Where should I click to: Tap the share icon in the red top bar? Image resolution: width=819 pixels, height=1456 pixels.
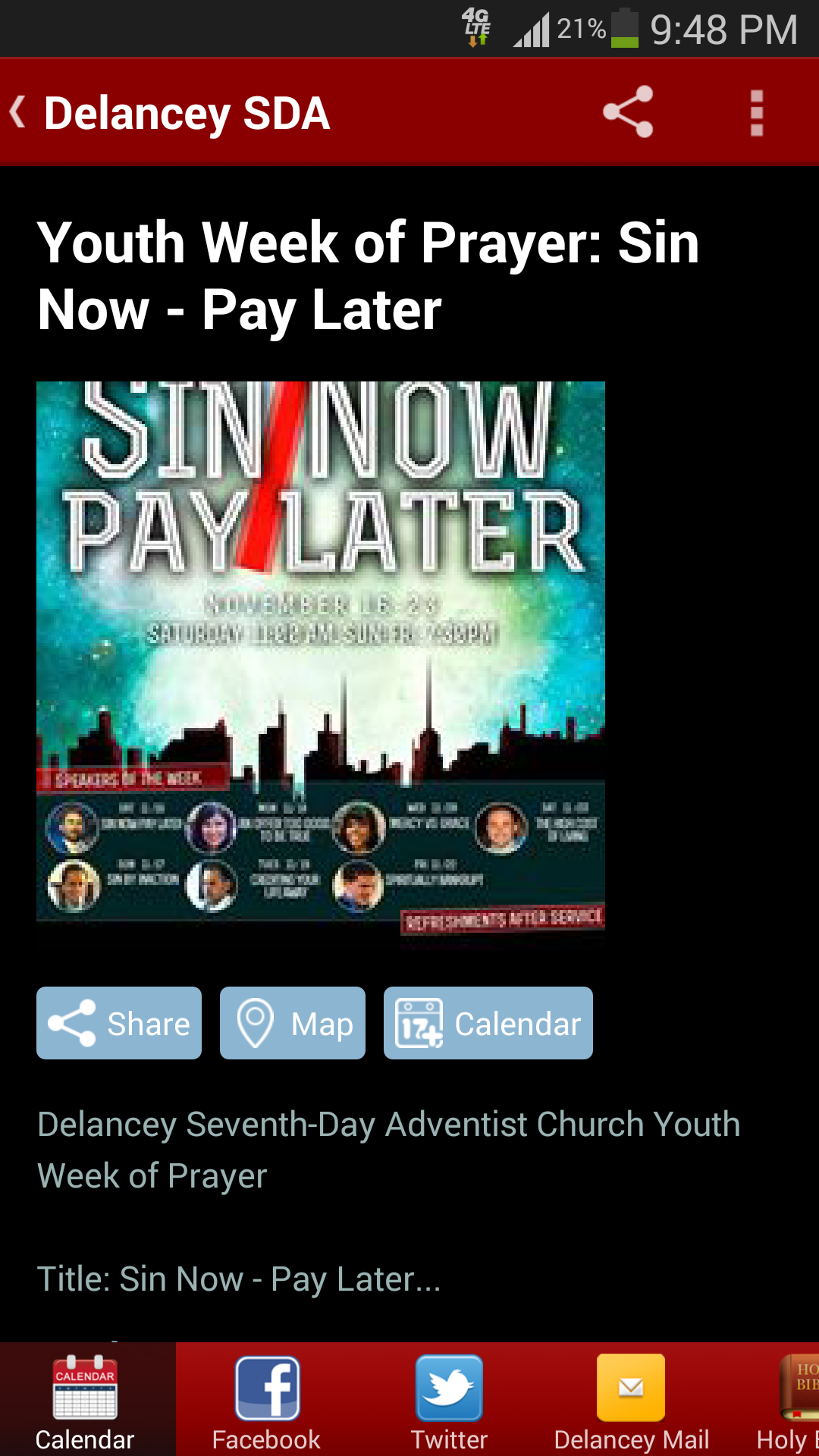point(627,114)
